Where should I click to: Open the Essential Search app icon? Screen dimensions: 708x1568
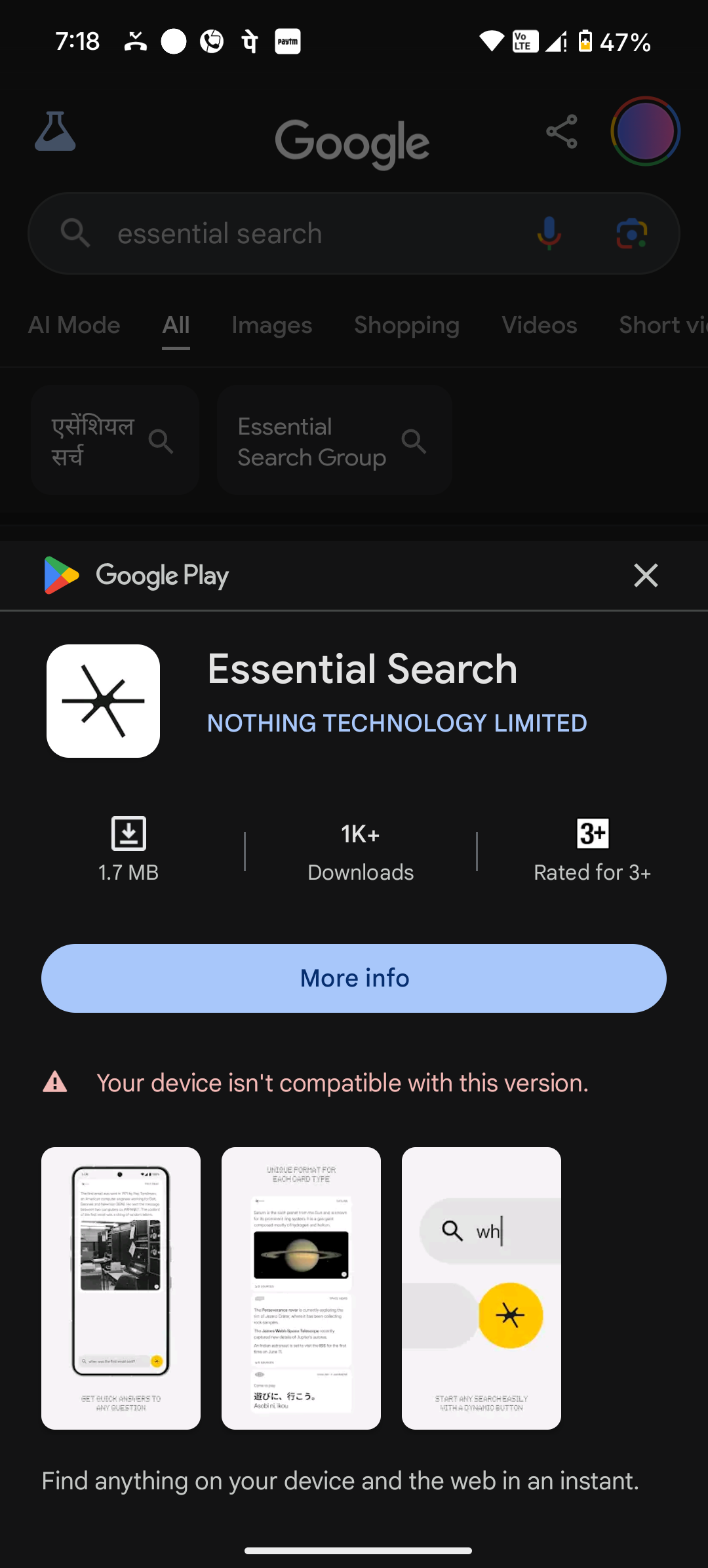click(x=103, y=701)
